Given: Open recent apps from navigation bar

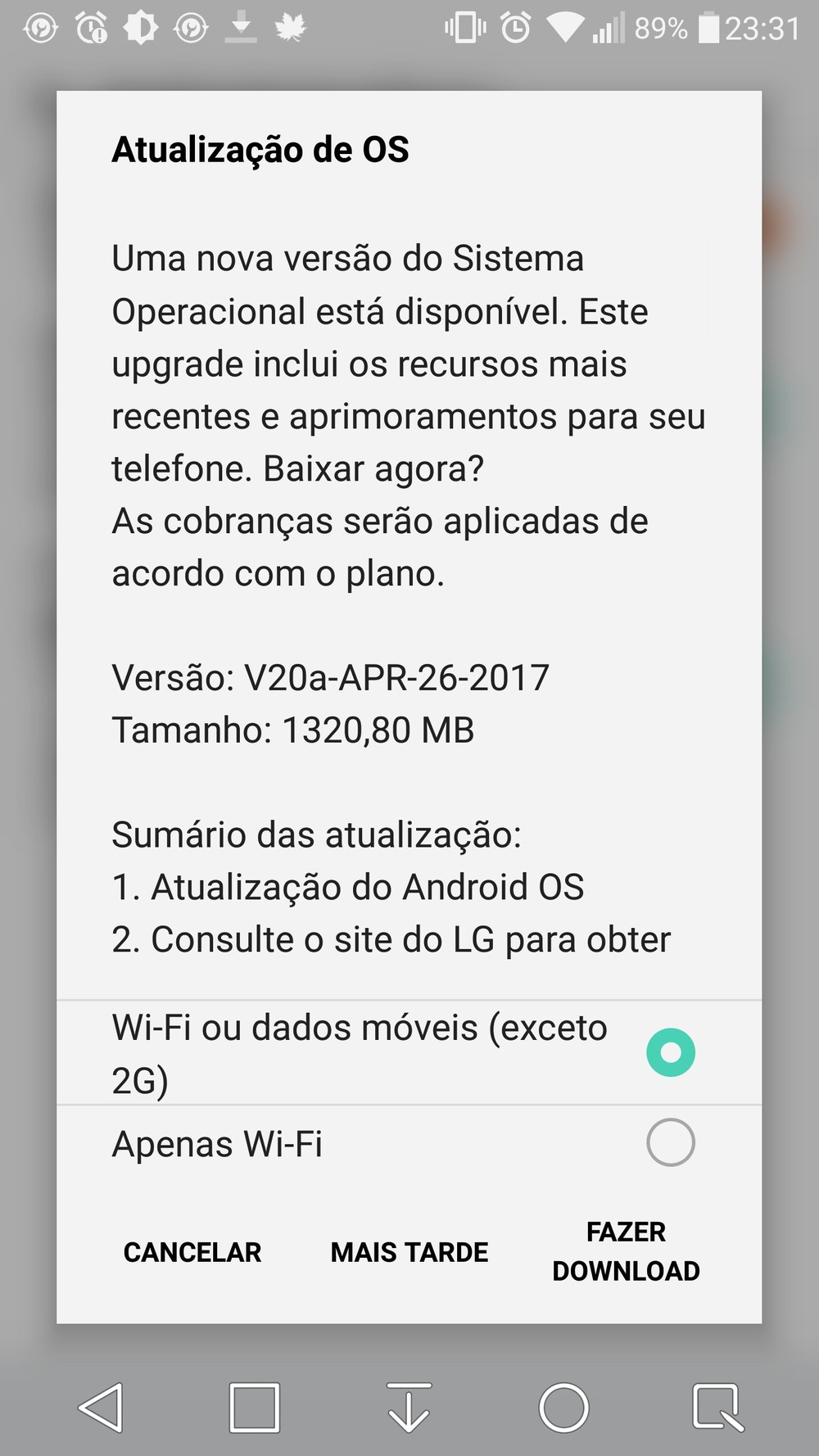Looking at the screenshot, I should pyautogui.click(x=254, y=1409).
